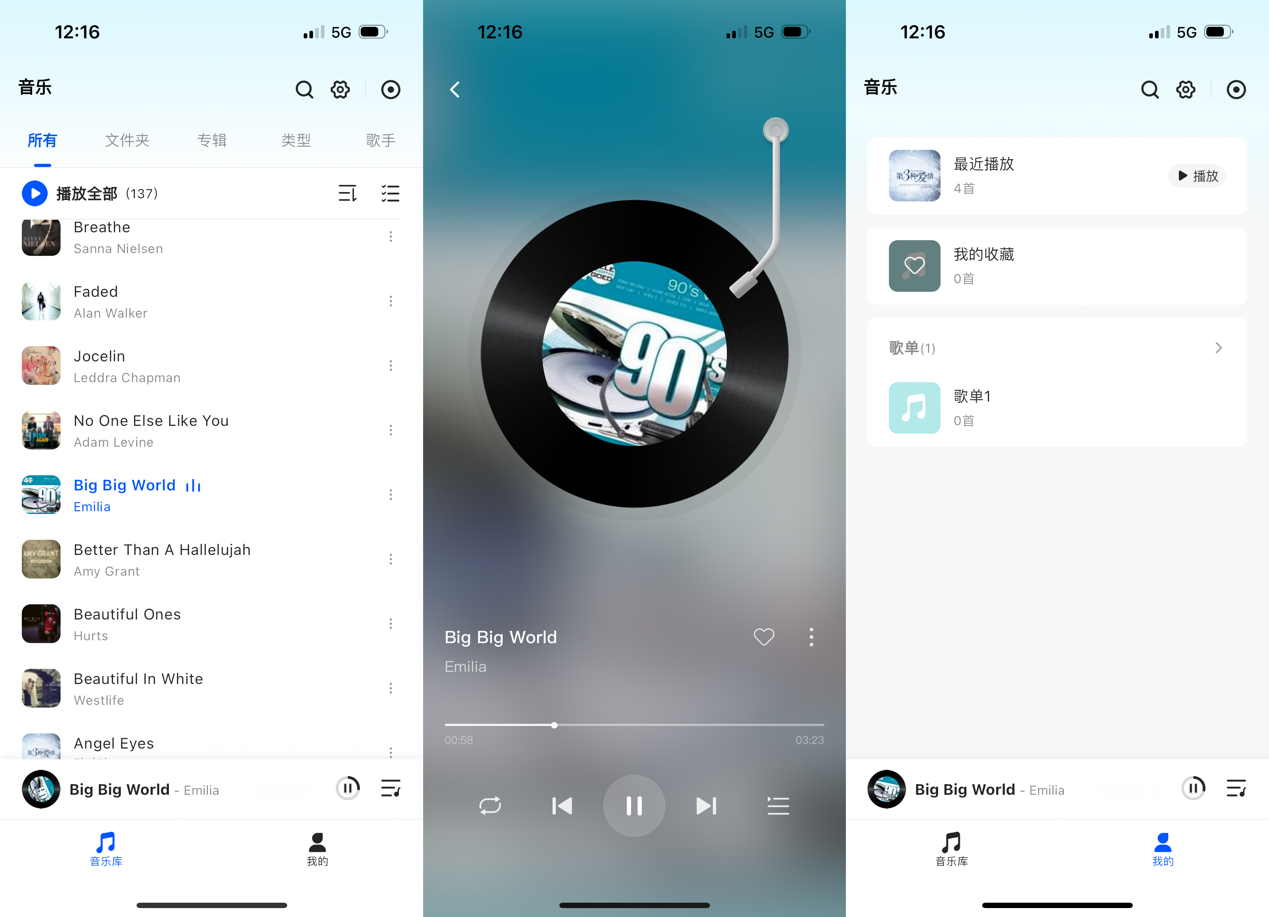
Task: Switch to the 文件夹 tab
Action: (127, 141)
